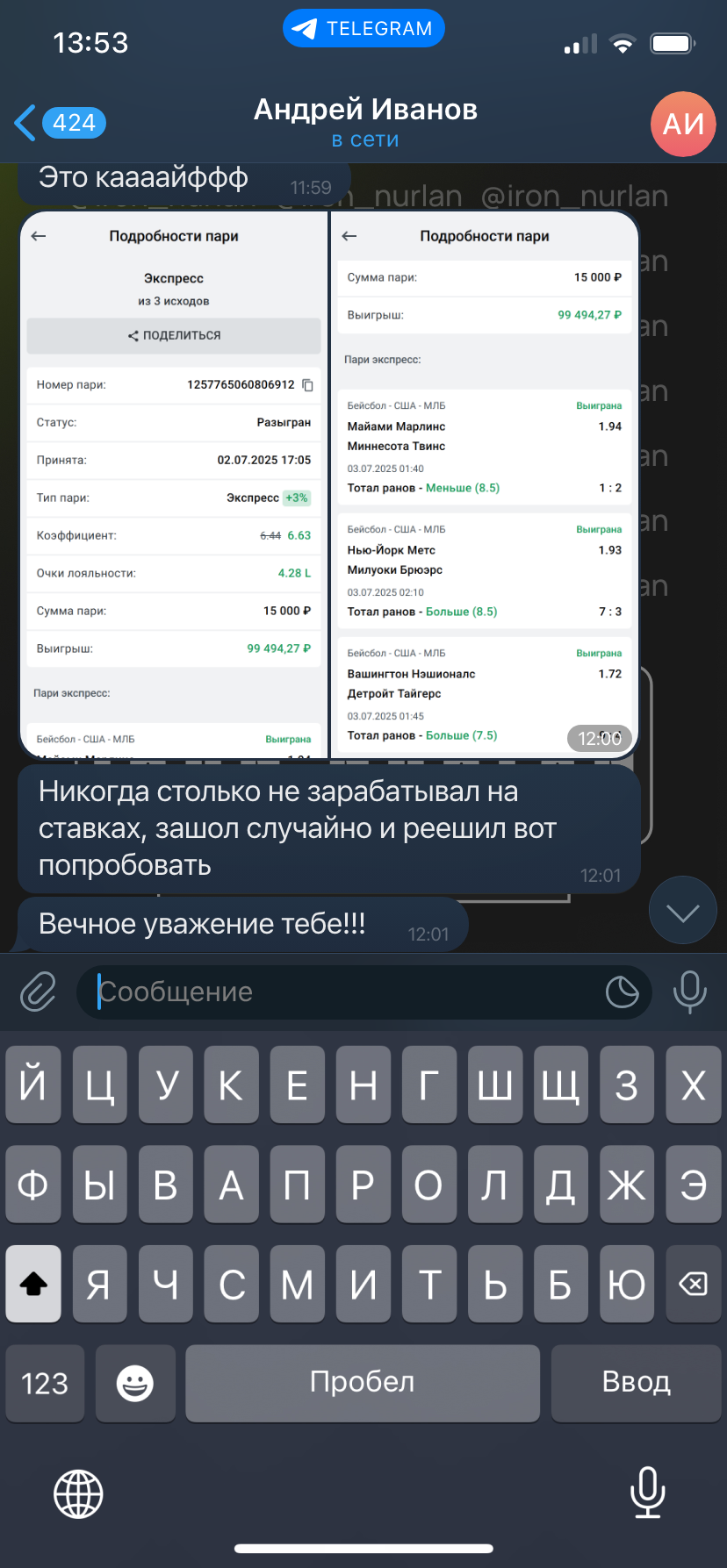This screenshot has width=727, height=1568.
Task: Tap the globe to change keyboard language
Action: 78,1493
